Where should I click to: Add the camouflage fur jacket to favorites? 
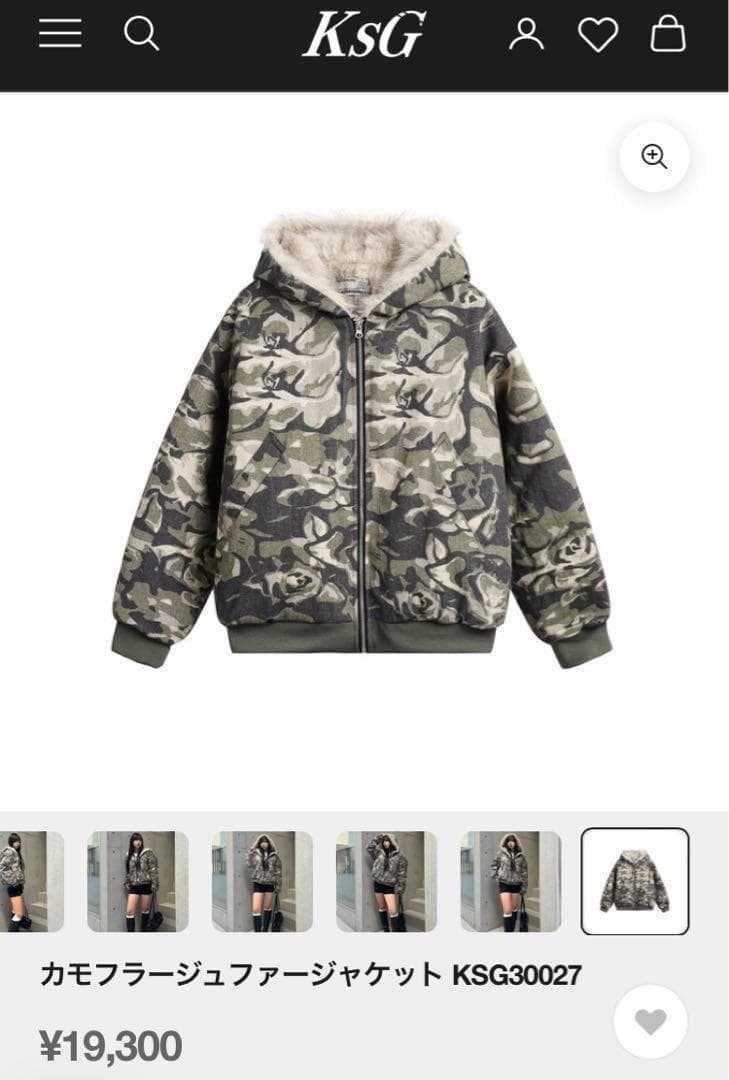650,1022
